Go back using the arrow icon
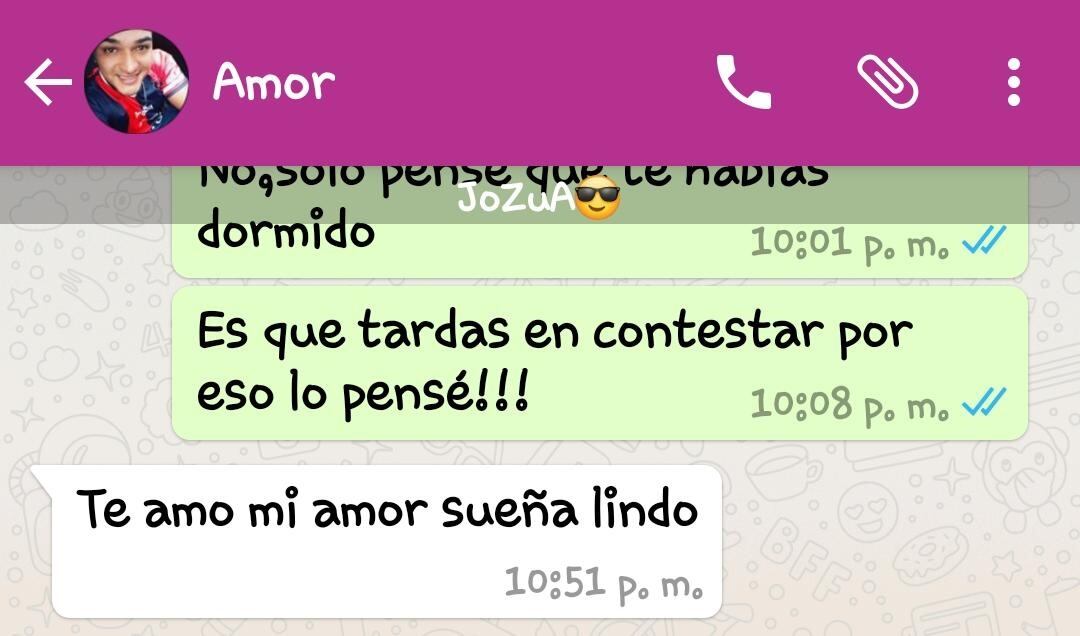The height and width of the screenshot is (636, 1080). point(47,83)
